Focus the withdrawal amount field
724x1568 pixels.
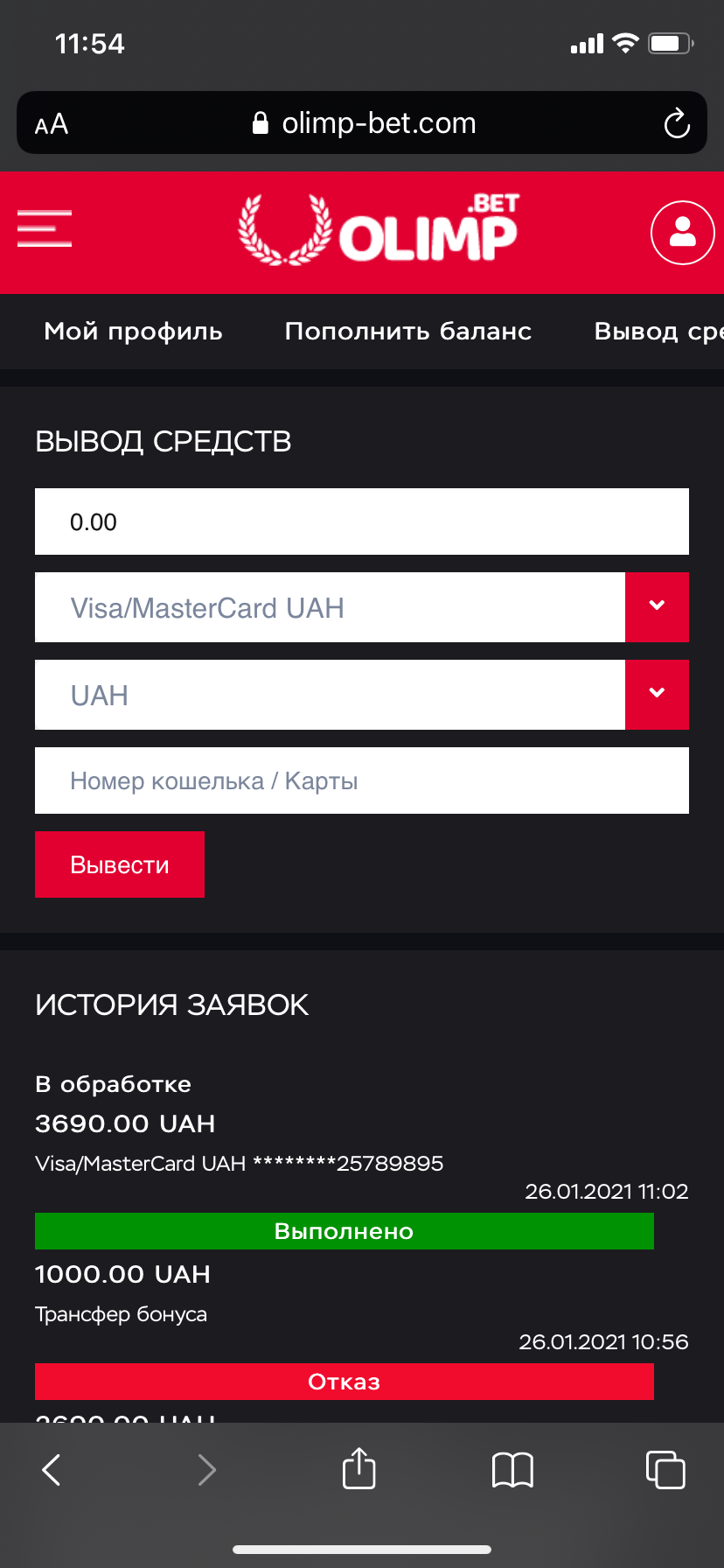[362, 521]
